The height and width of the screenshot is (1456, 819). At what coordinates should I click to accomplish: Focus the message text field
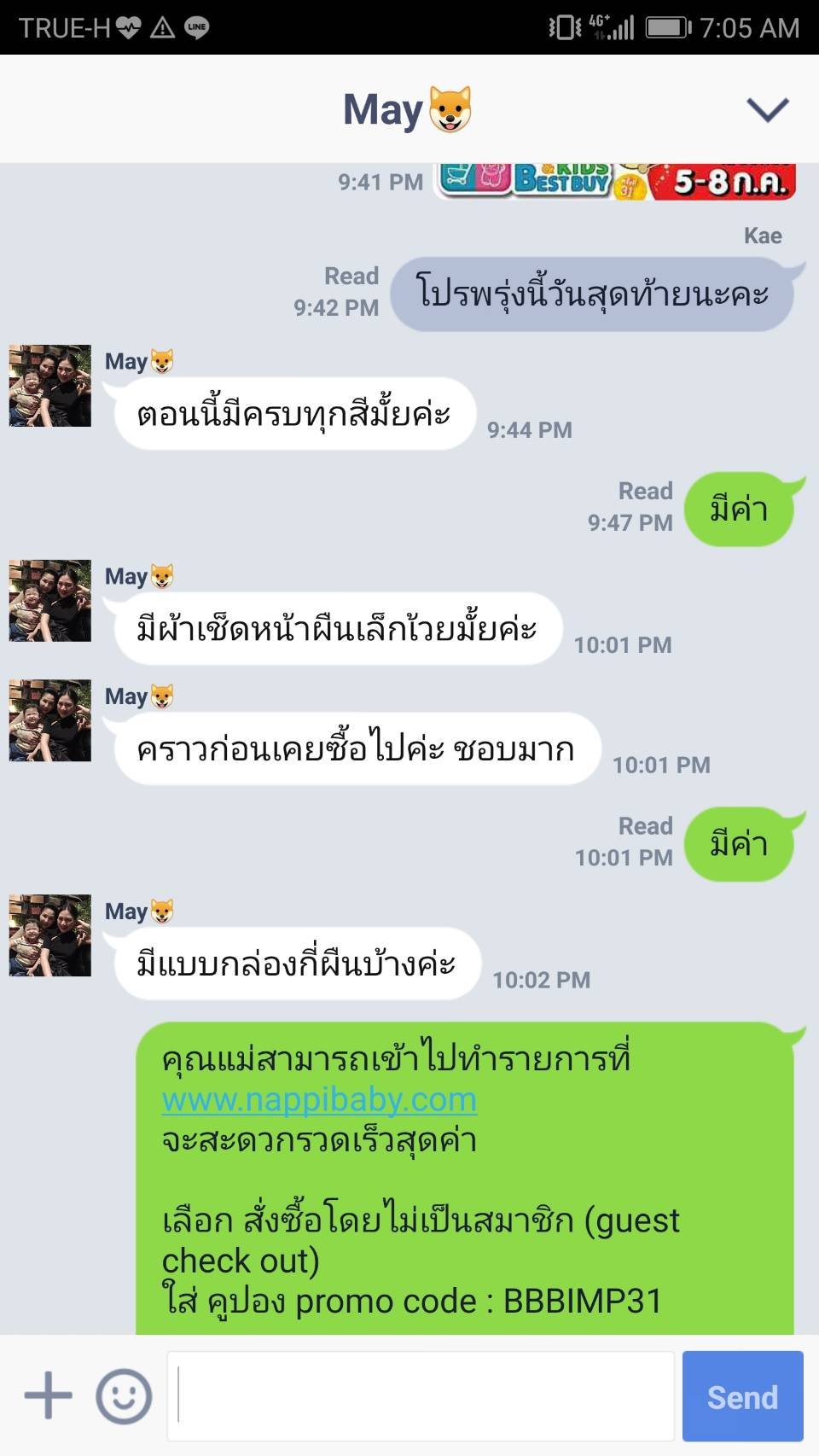[x=422, y=1396]
